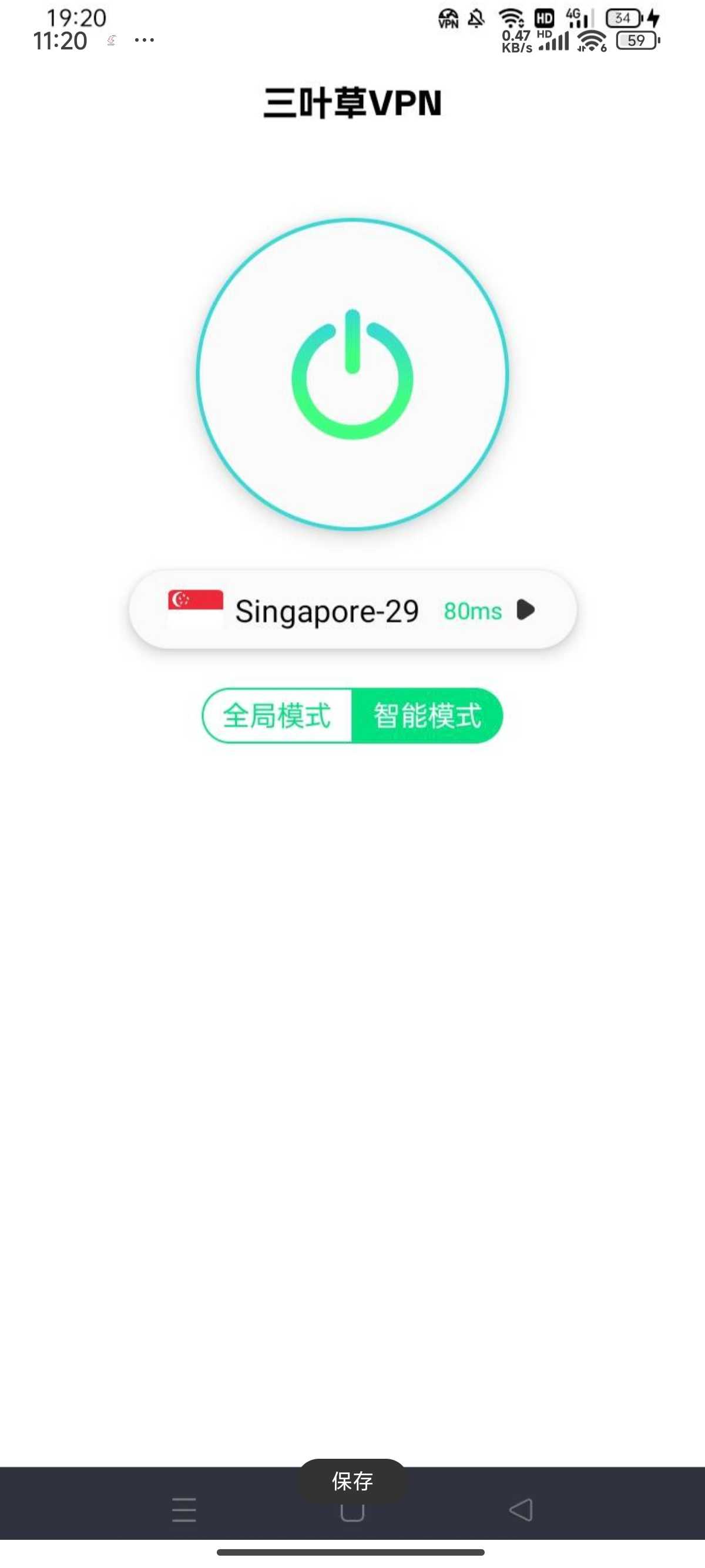Image resolution: width=705 pixels, height=1568 pixels.
Task: Go back with the navigation triangle
Action: click(521, 1509)
